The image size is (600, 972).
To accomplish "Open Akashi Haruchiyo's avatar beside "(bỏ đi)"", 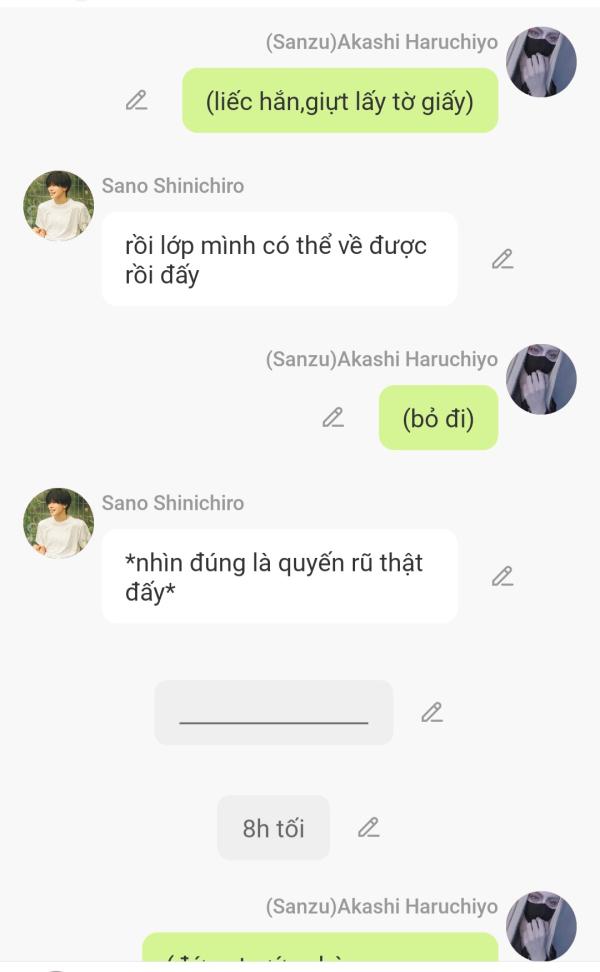I will coord(541,379).
